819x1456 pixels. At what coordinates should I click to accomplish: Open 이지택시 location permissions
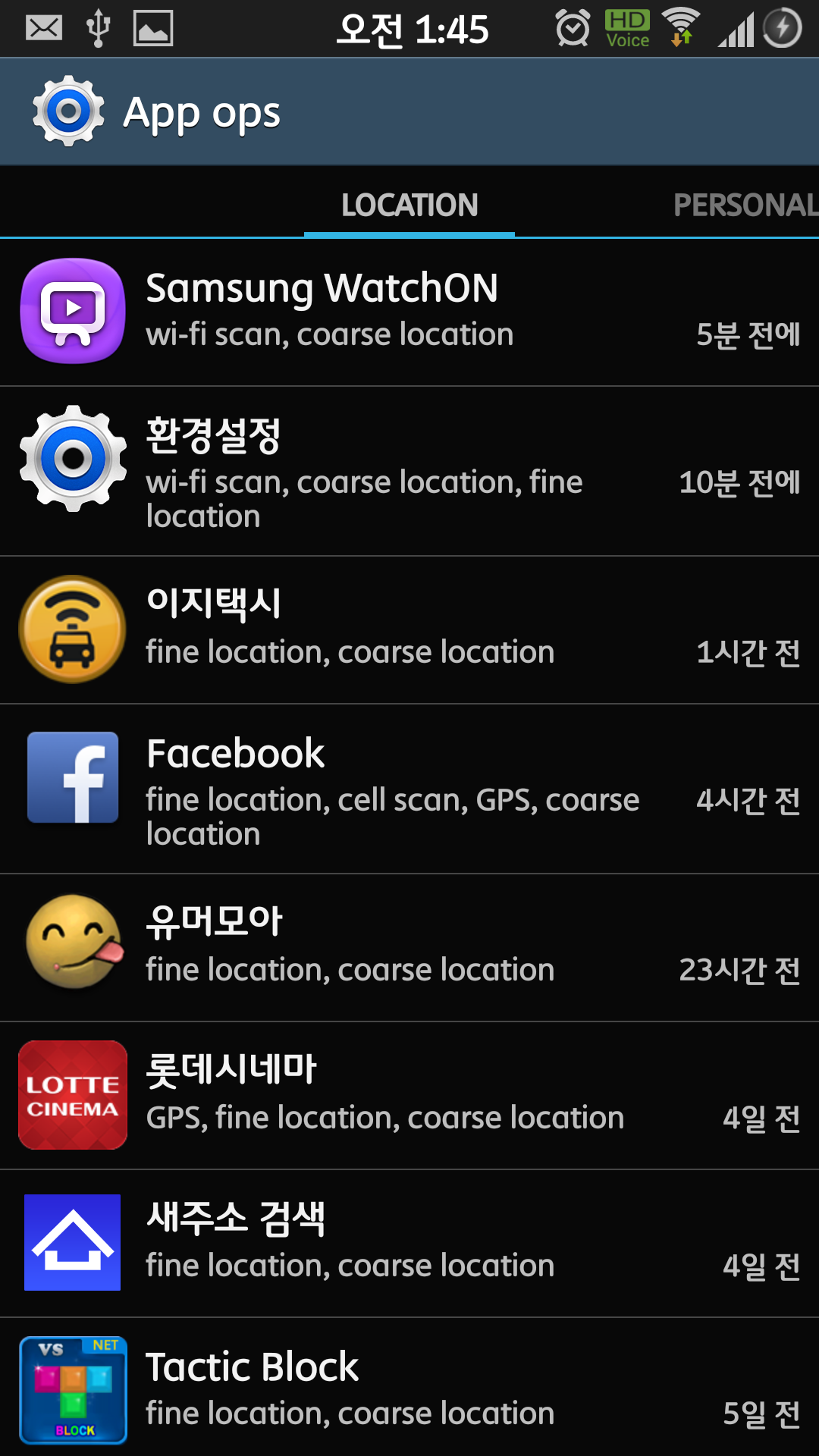tap(409, 629)
